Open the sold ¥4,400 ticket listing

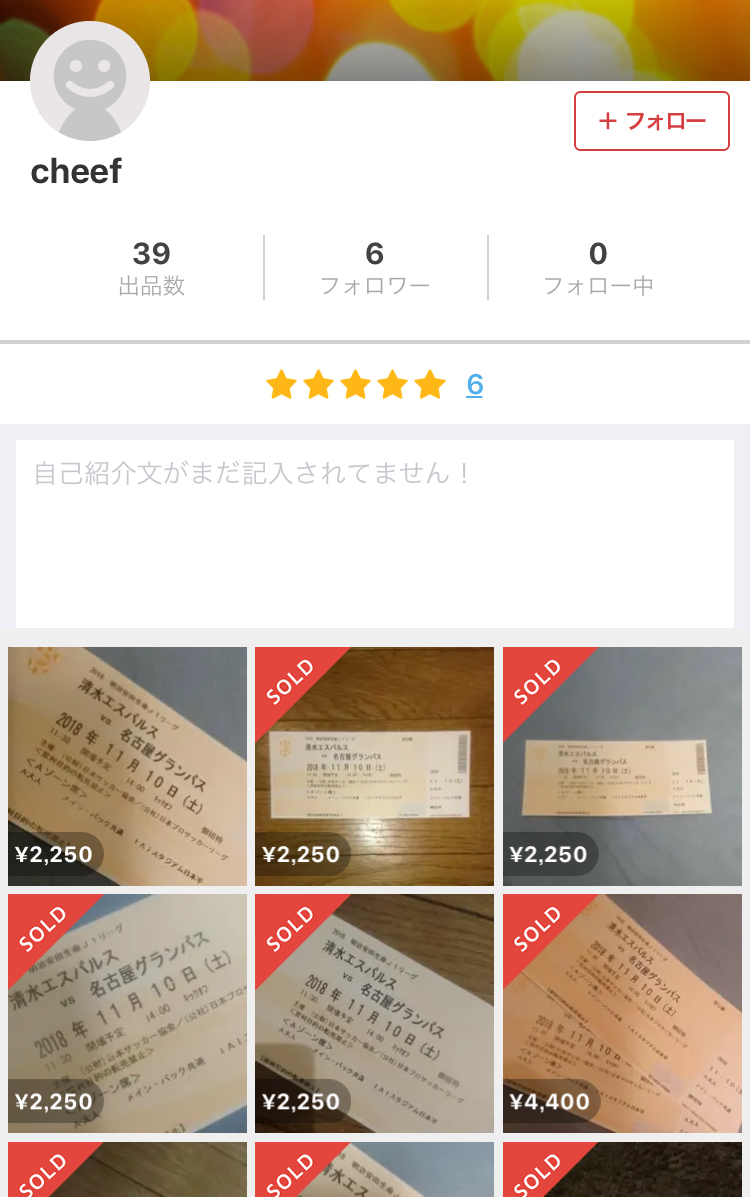pos(621,1013)
